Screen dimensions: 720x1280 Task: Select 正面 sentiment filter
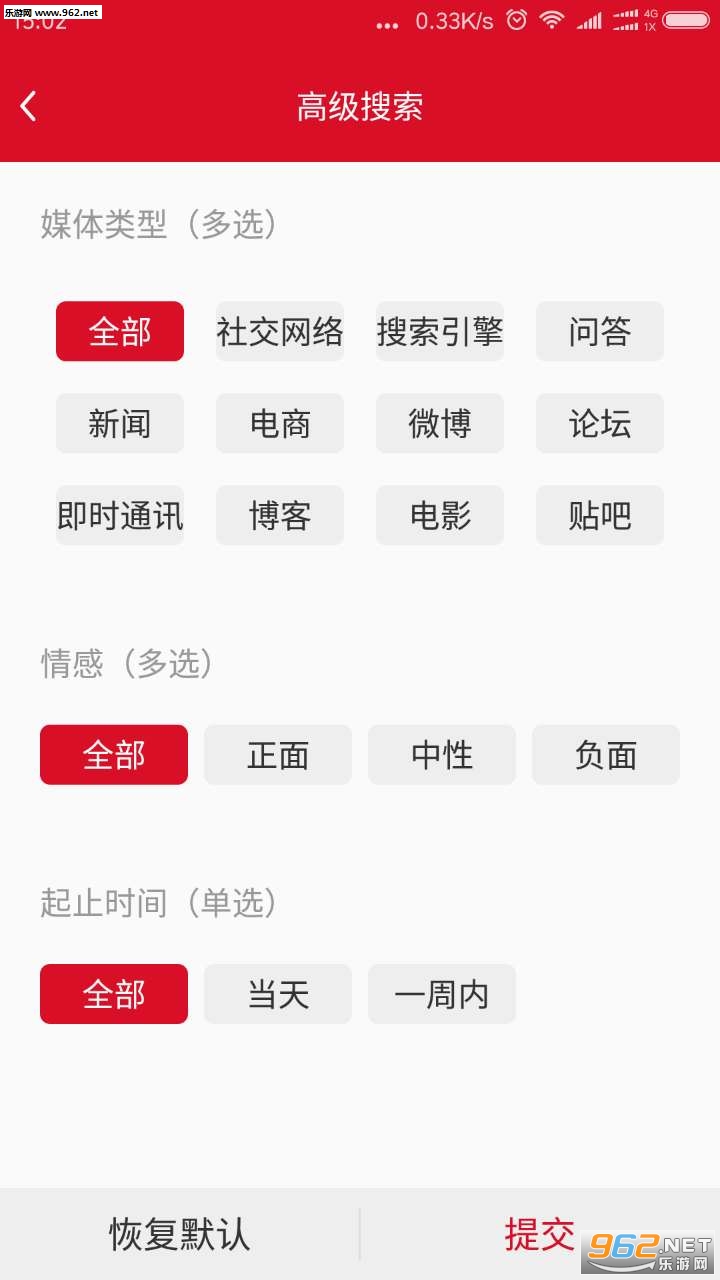point(278,755)
